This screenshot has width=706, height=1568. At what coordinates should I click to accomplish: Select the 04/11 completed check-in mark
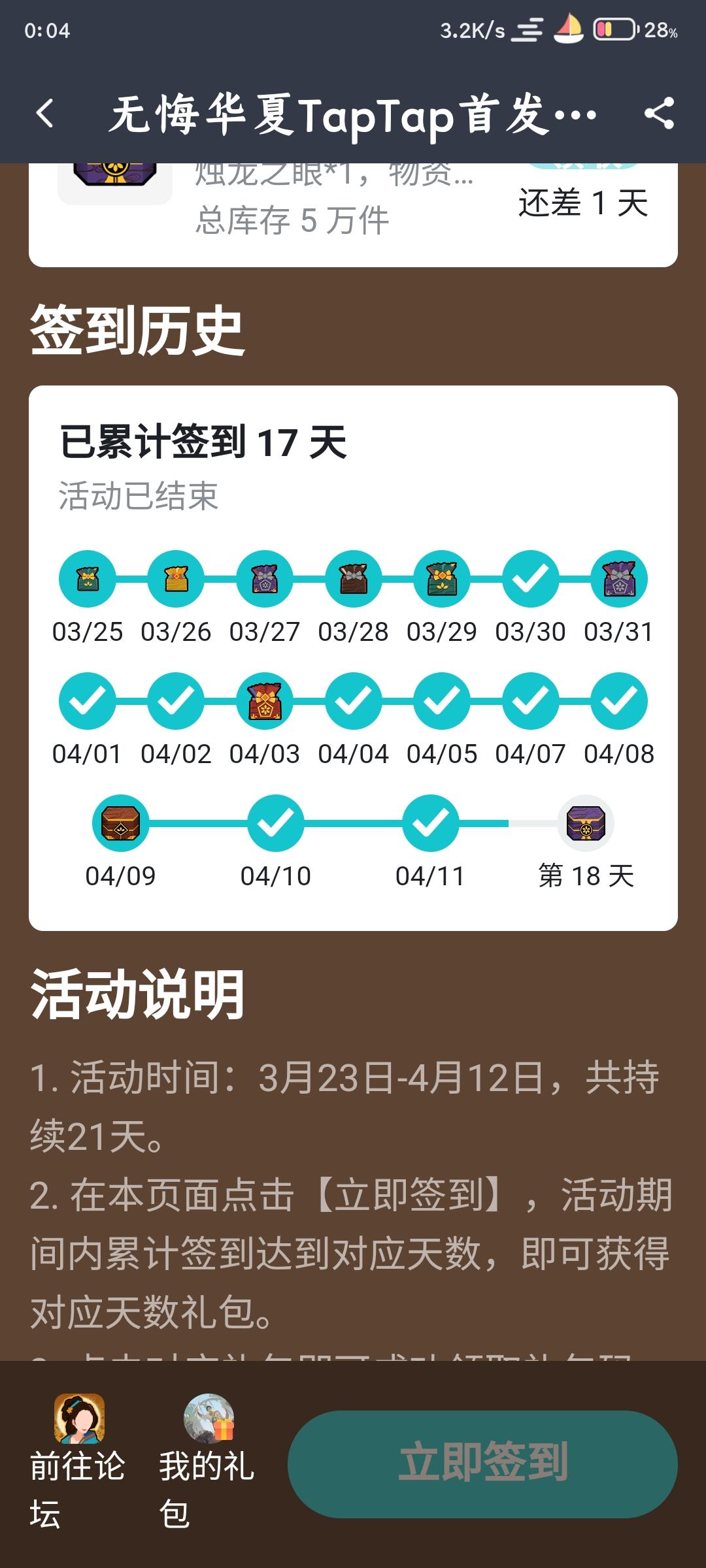430,825
